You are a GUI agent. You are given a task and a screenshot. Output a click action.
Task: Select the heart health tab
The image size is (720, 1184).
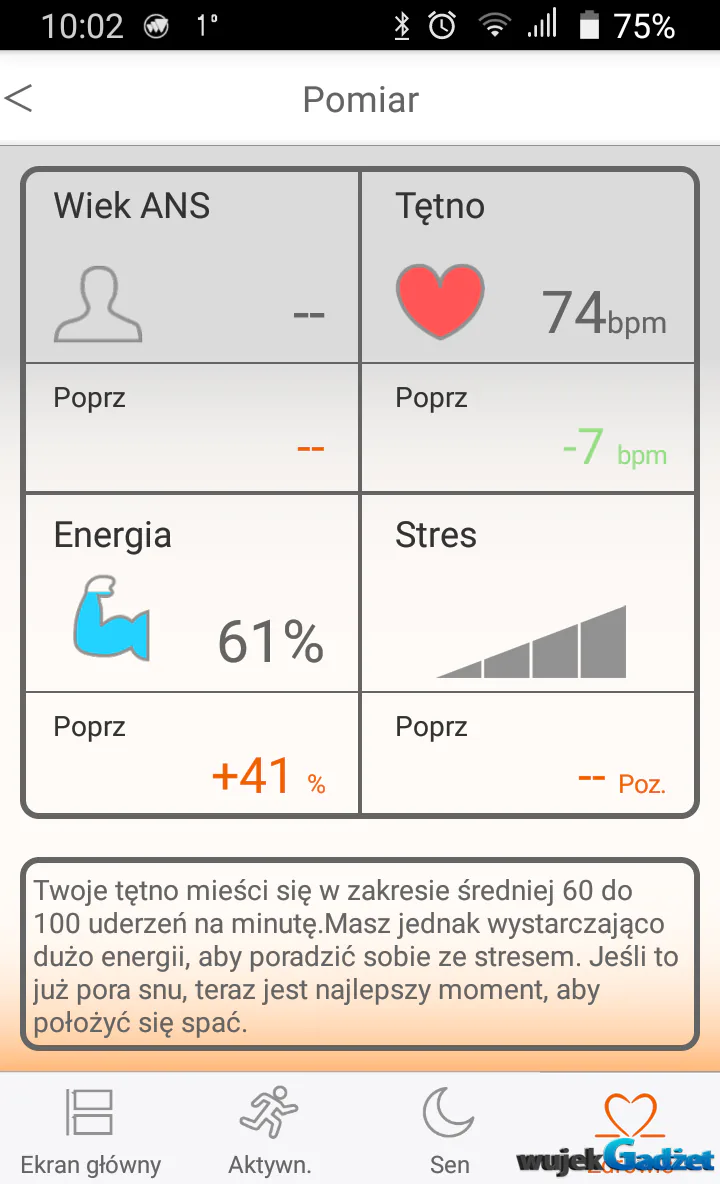tap(630, 1130)
